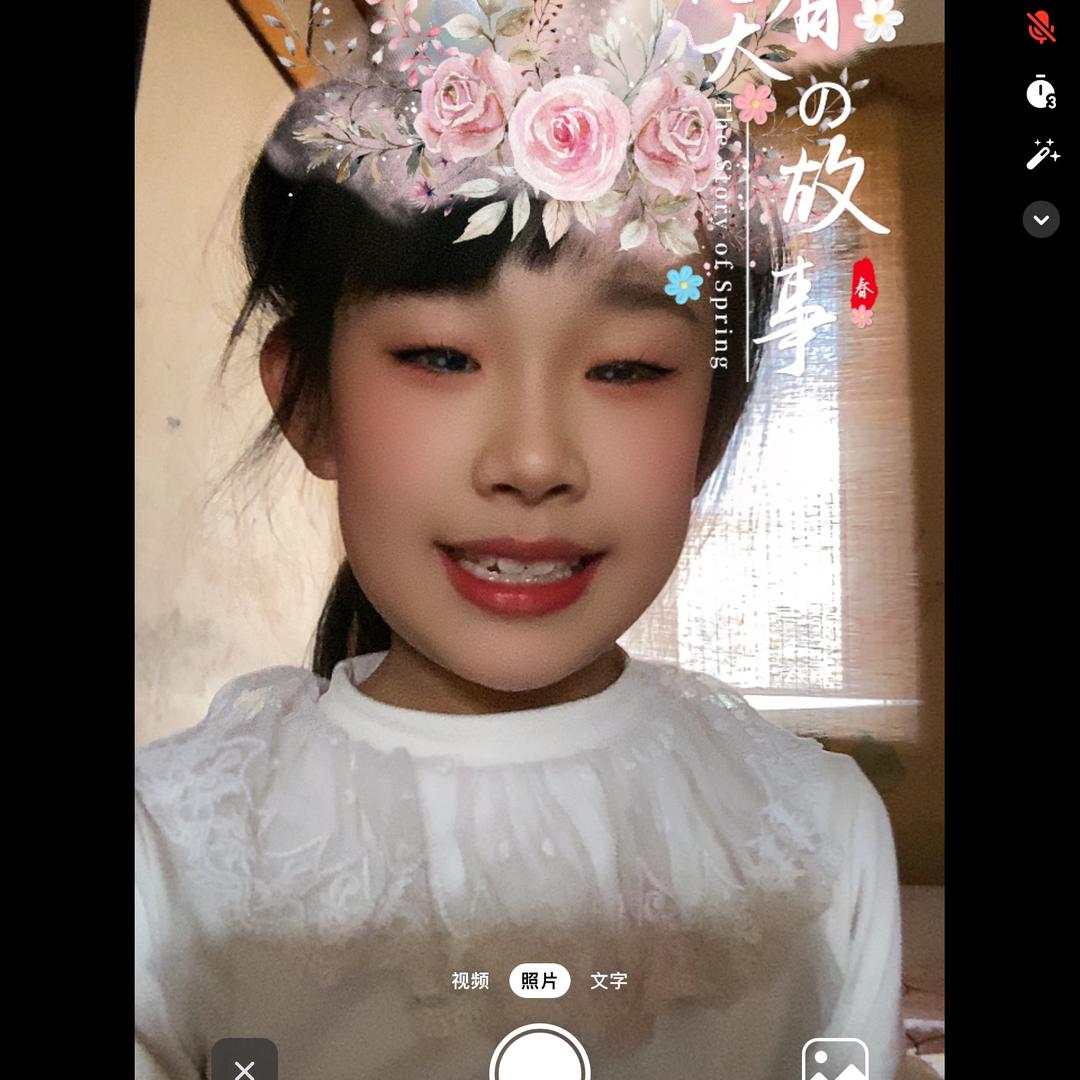This screenshot has height=1080, width=1080.
Task: Switch to the 文字 mode
Action: coord(609,981)
